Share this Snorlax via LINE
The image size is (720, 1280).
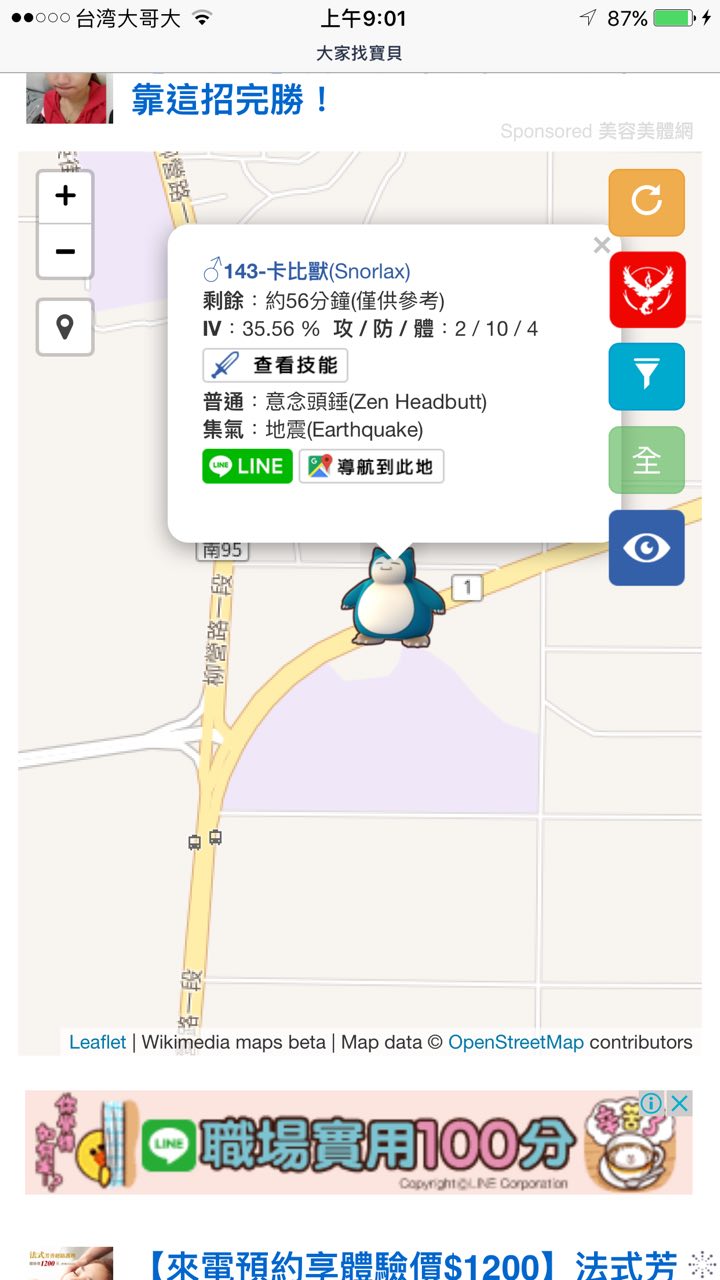coord(247,466)
